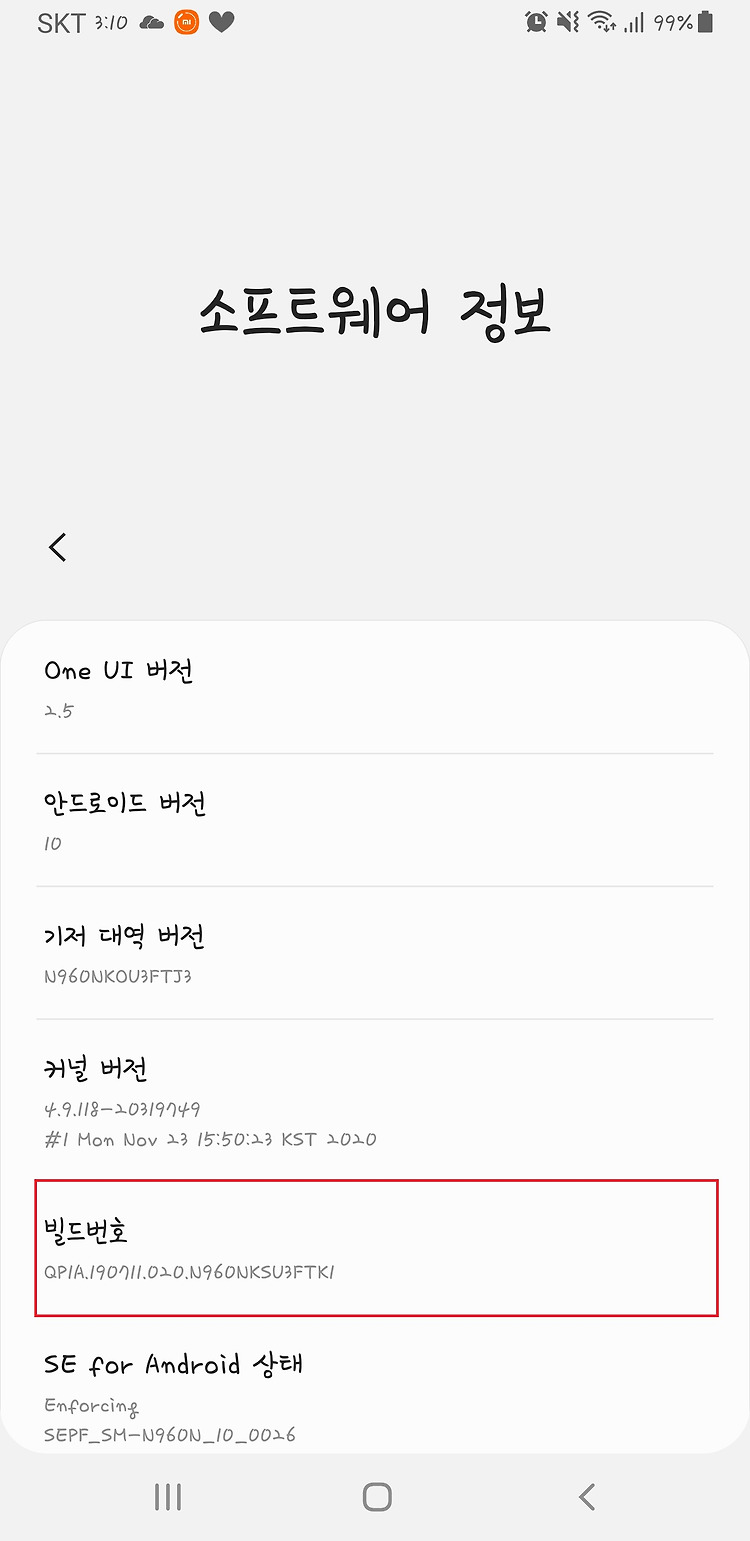Go back using the header back arrow
The width and height of the screenshot is (750, 1541).
point(58,547)
